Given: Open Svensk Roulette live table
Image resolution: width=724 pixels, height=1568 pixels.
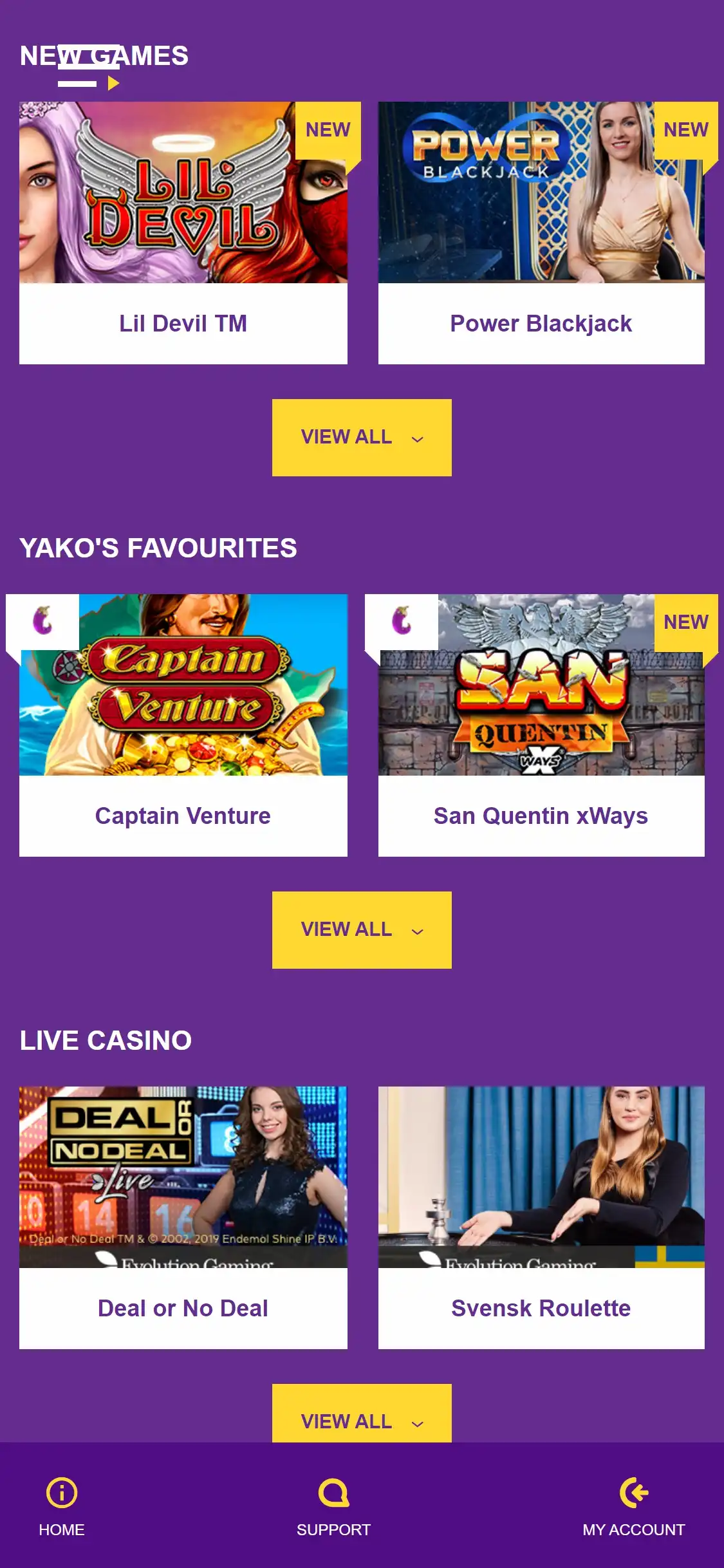Looking at the screenshot, I should pos(541,1218).
